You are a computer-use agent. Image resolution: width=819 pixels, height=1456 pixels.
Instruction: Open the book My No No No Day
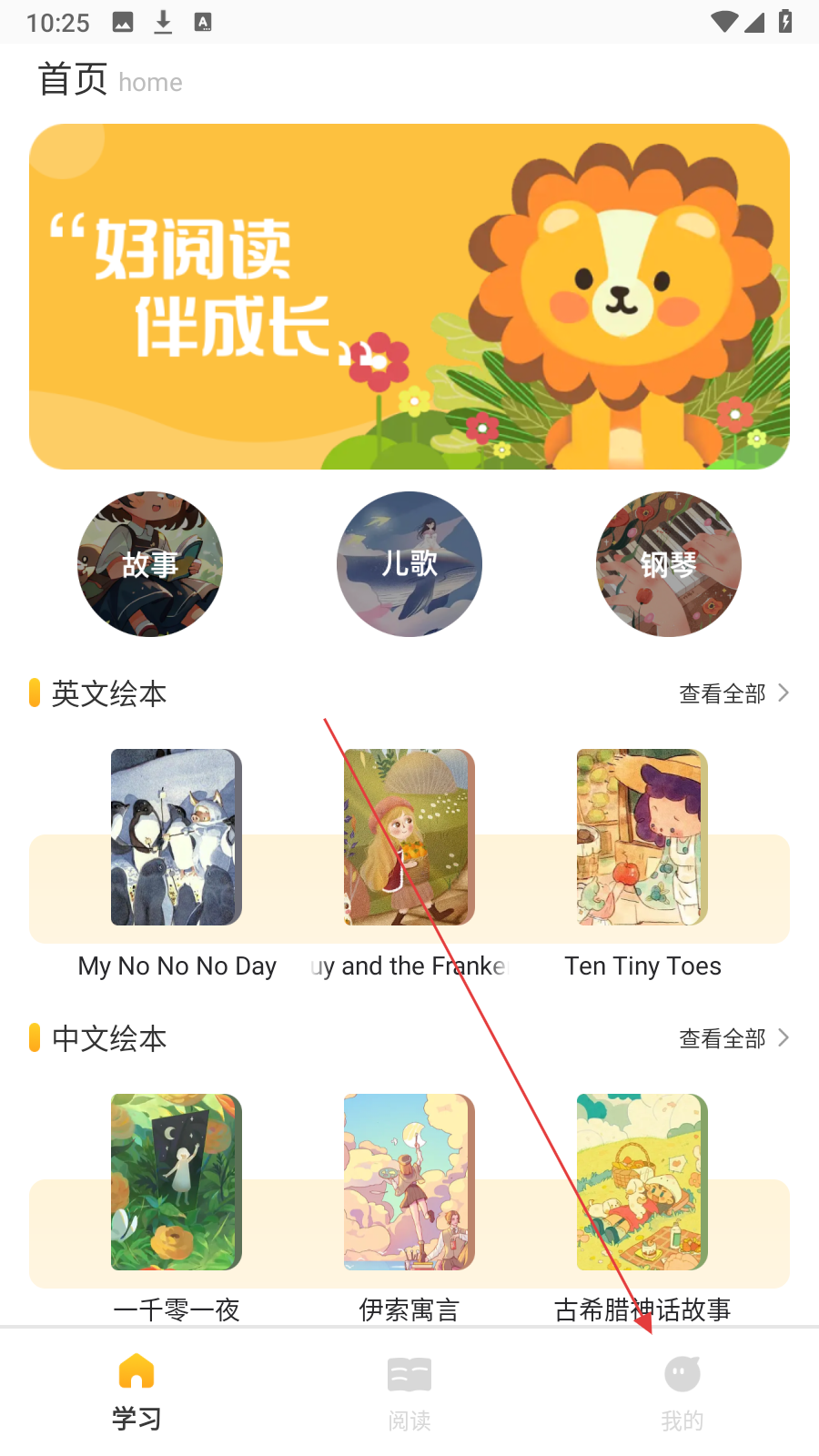pos(177,838)
